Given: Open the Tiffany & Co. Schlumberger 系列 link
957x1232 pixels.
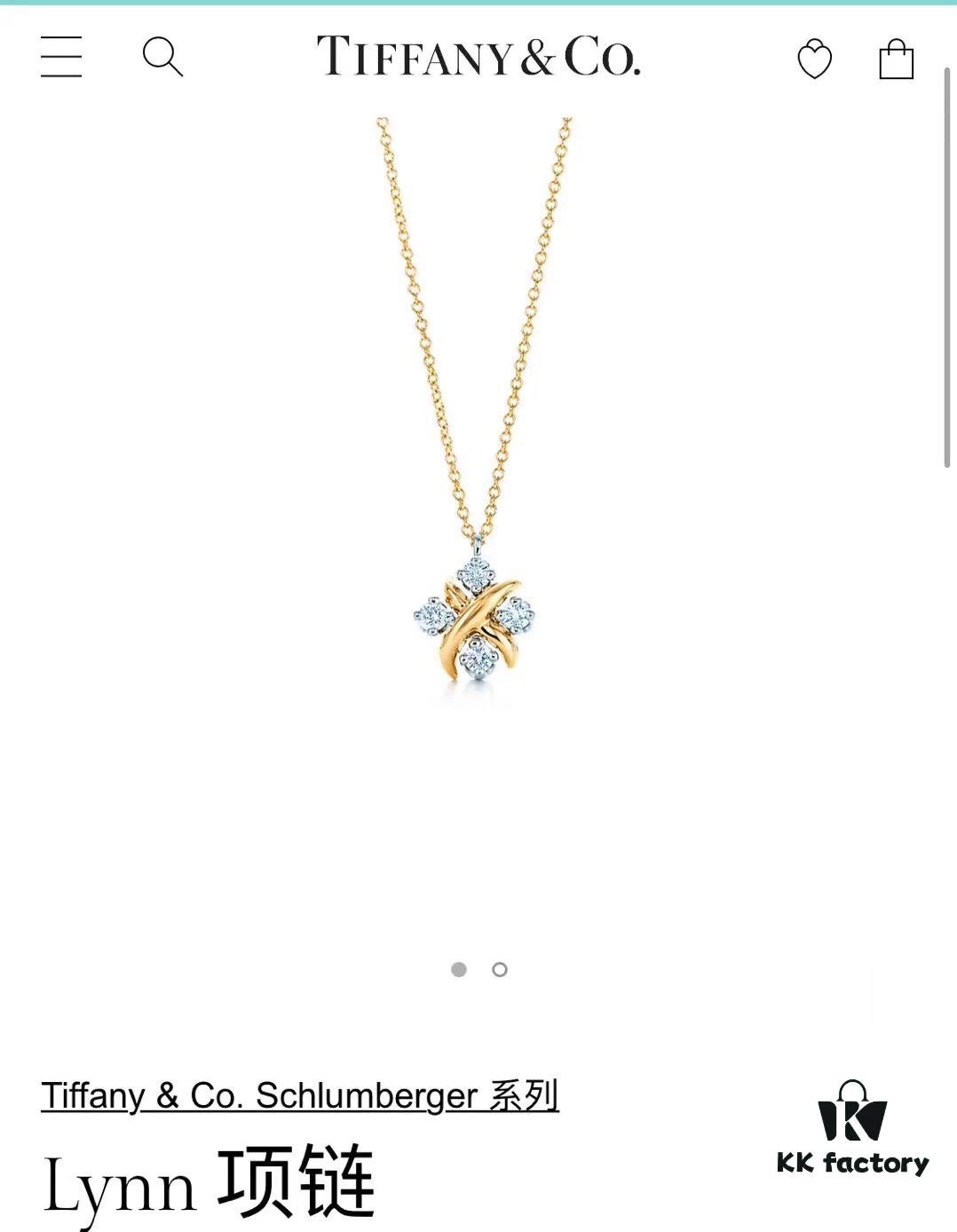Looking at the screenshot, I should tap(300, 1095).
